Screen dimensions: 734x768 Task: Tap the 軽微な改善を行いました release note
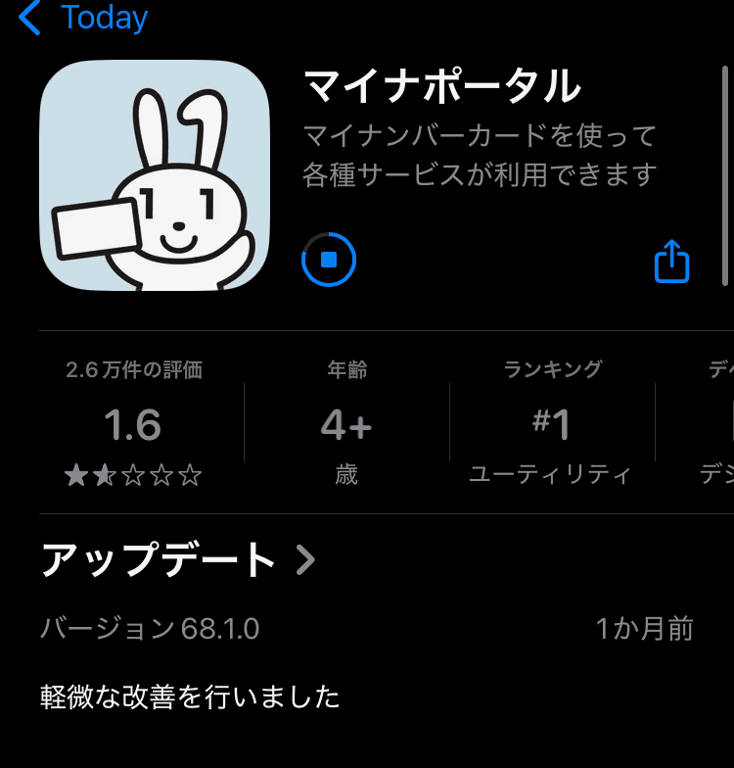[189, 697]
